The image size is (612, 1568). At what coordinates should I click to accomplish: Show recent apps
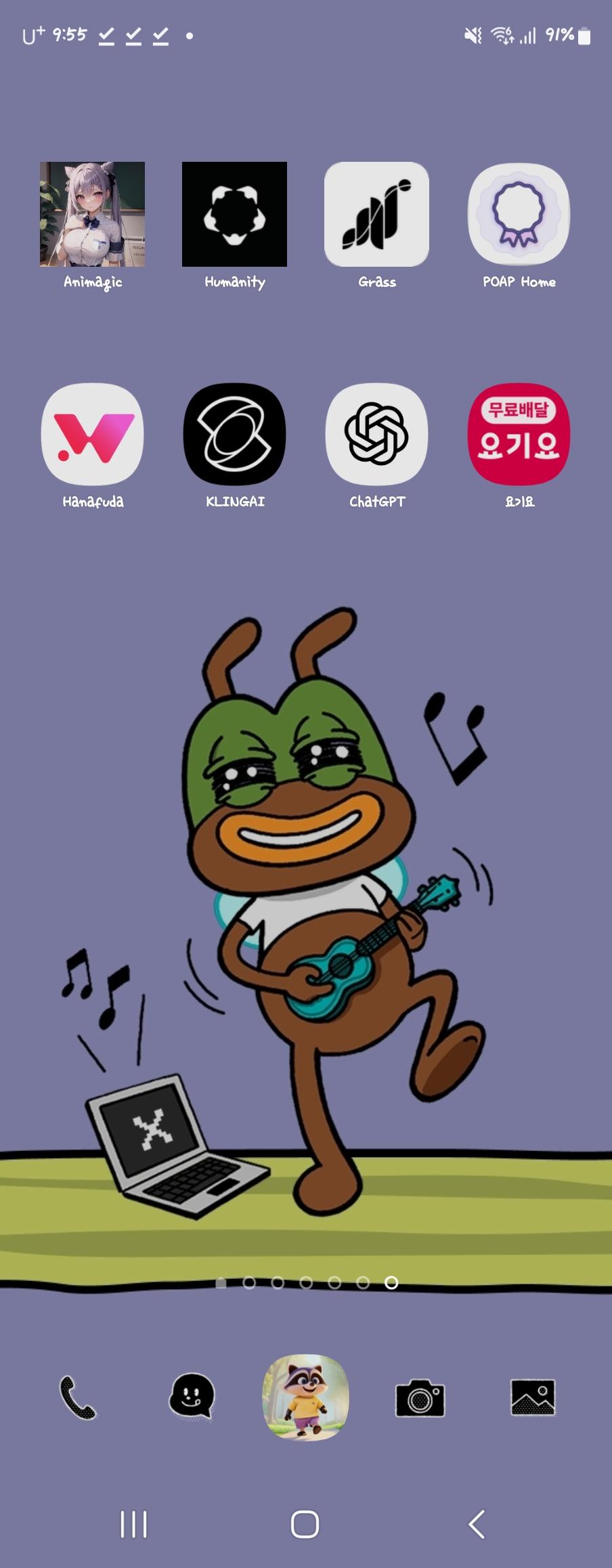point(133,1525)
